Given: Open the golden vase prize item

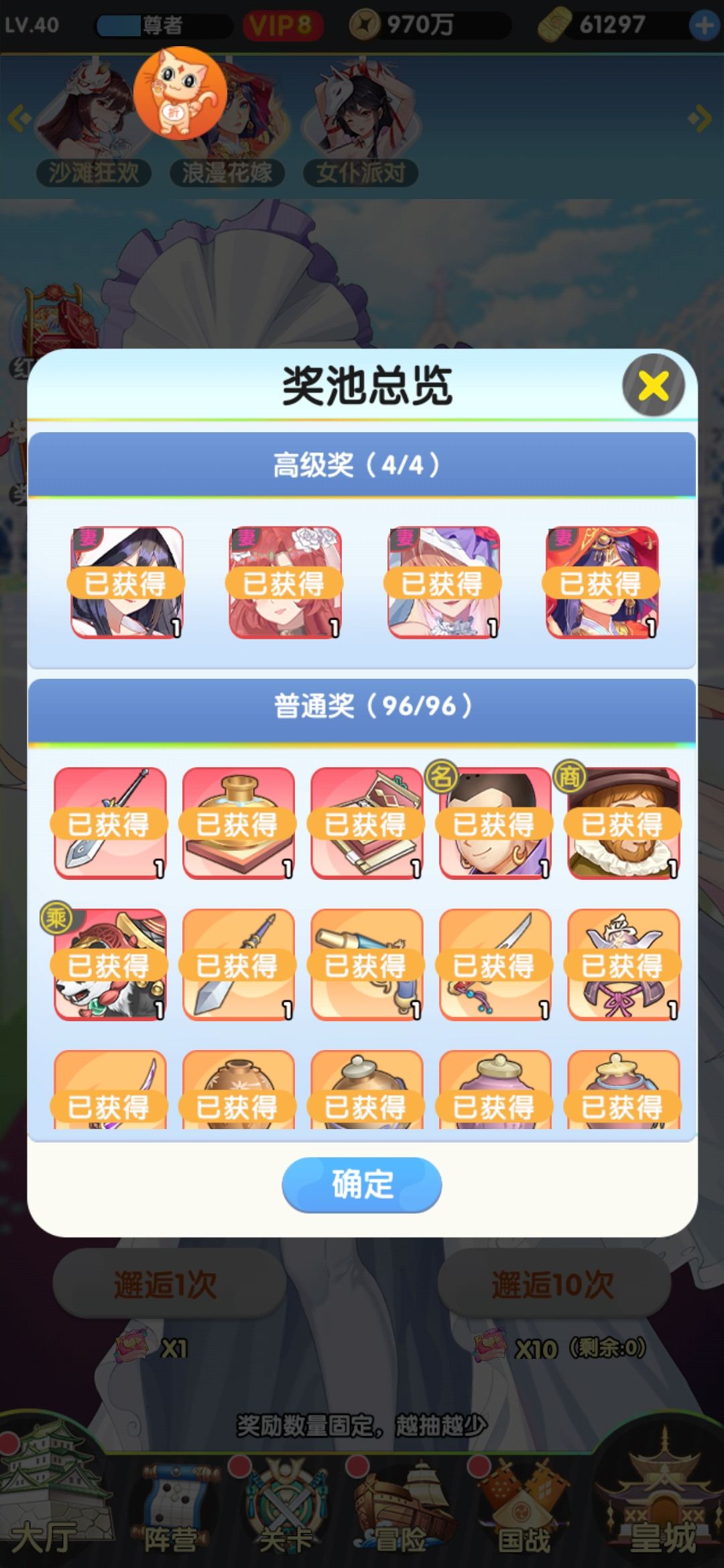Looking at the screenshot, I should [238, 823].
